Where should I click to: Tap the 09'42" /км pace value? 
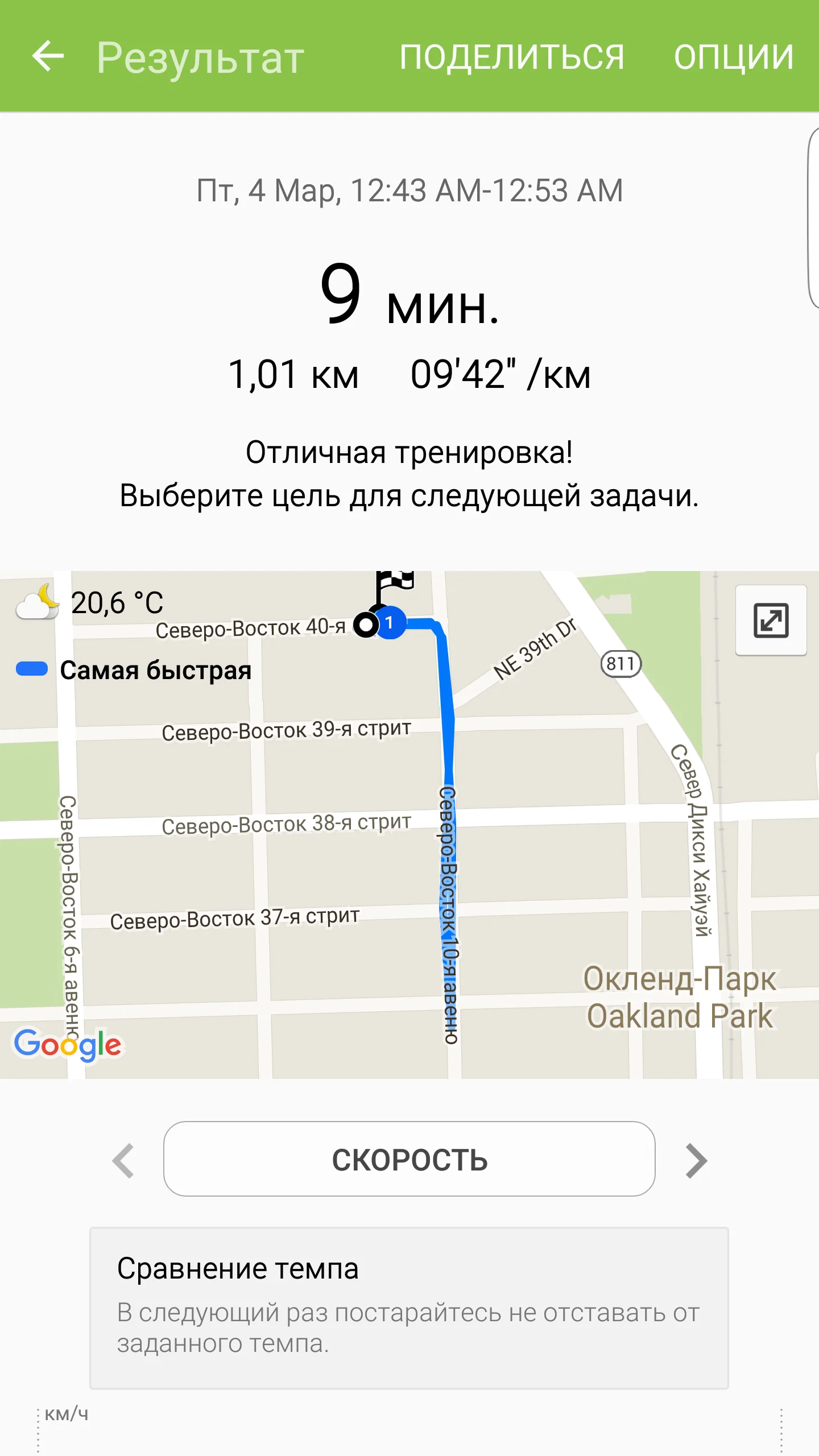[x=500, y=373]
